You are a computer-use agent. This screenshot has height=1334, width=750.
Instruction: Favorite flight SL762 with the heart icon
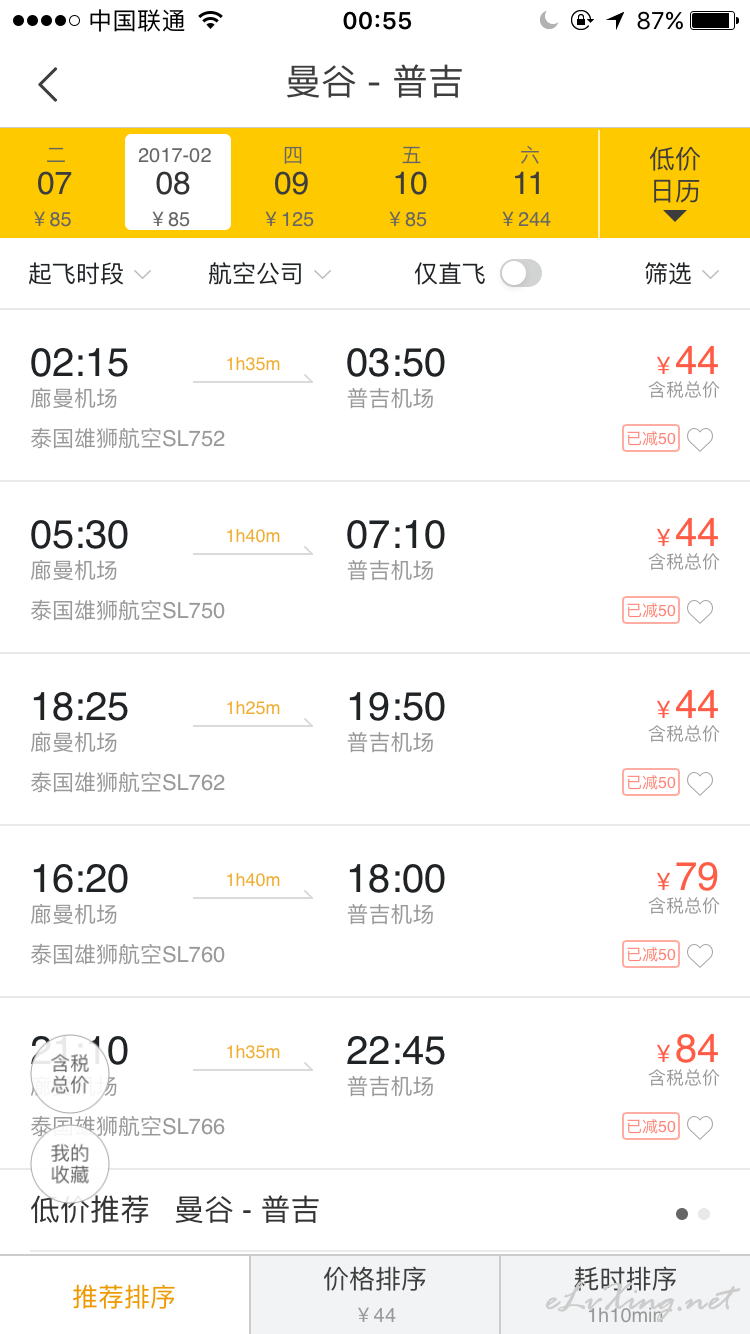point(700,783)
